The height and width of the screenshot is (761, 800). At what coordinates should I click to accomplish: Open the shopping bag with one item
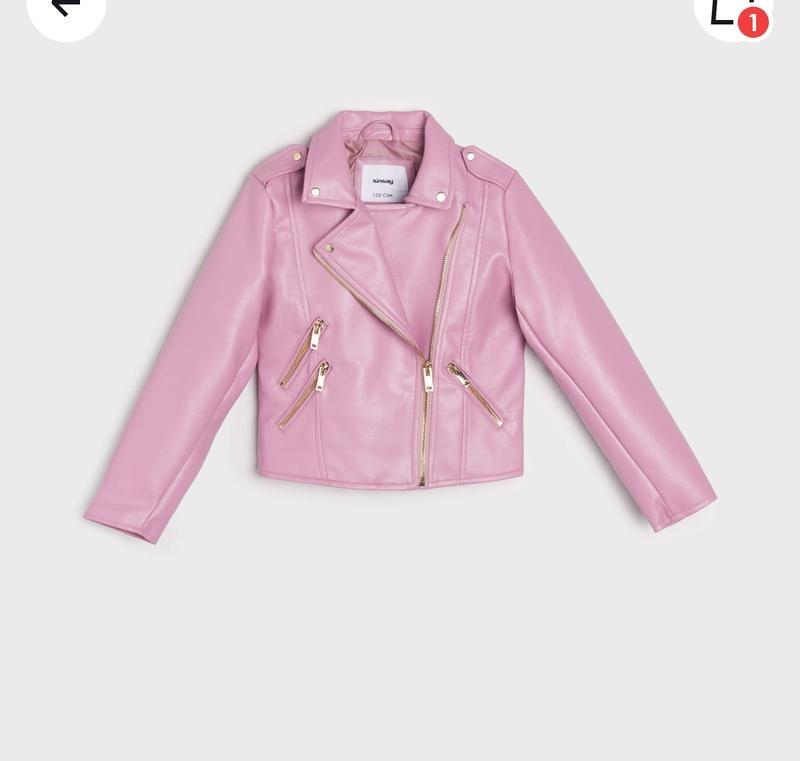pos(732,10)
